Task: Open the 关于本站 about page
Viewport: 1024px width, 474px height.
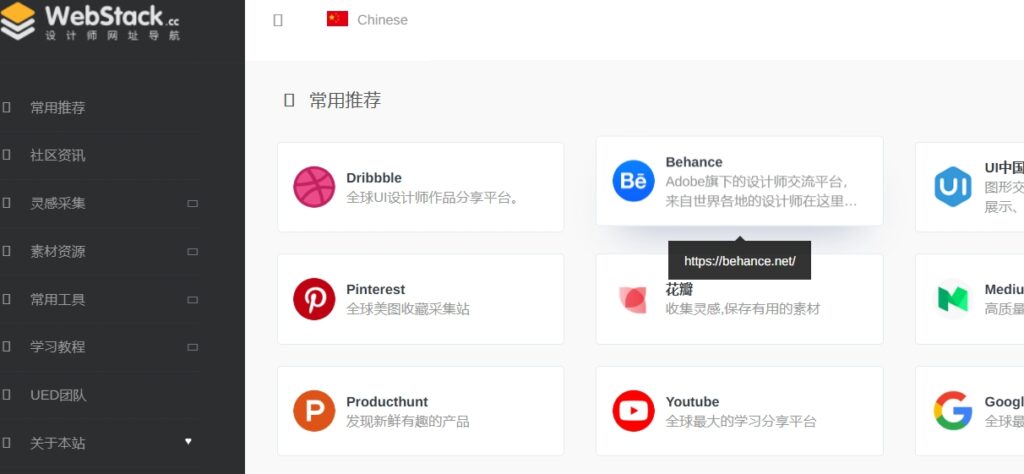Action: (58, 443)
